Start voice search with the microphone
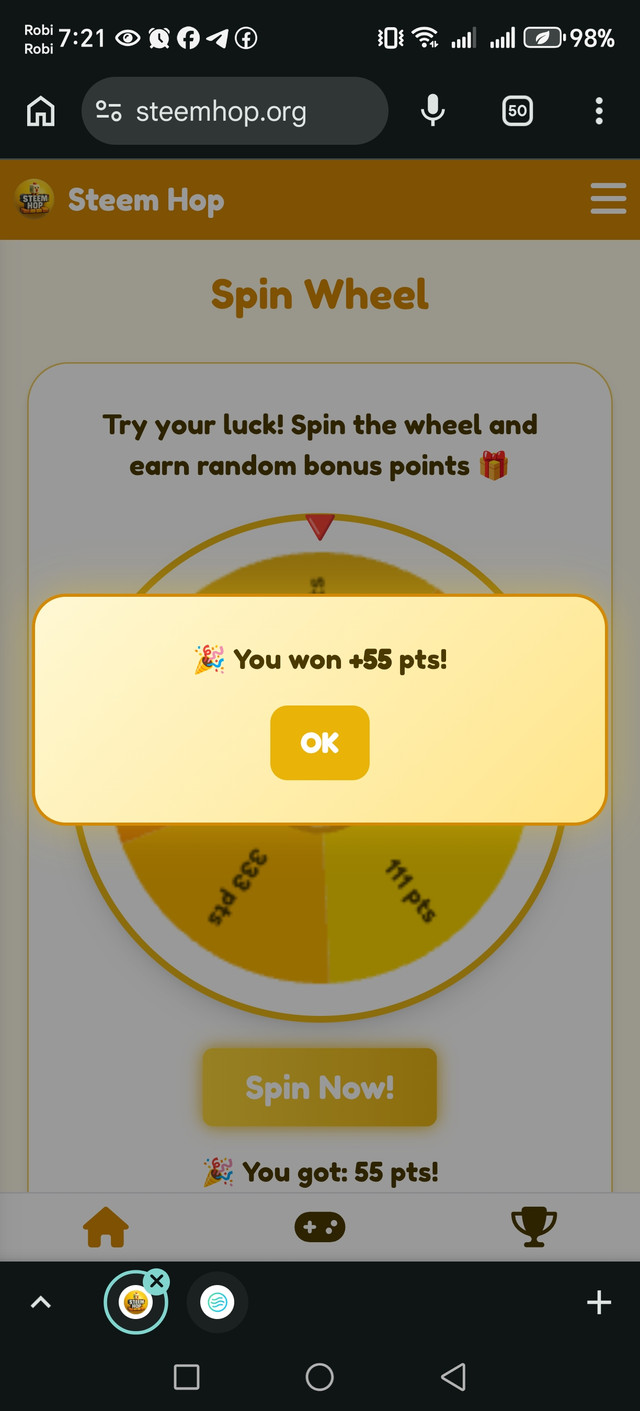640x1411 pixels. tap(432, 112)
